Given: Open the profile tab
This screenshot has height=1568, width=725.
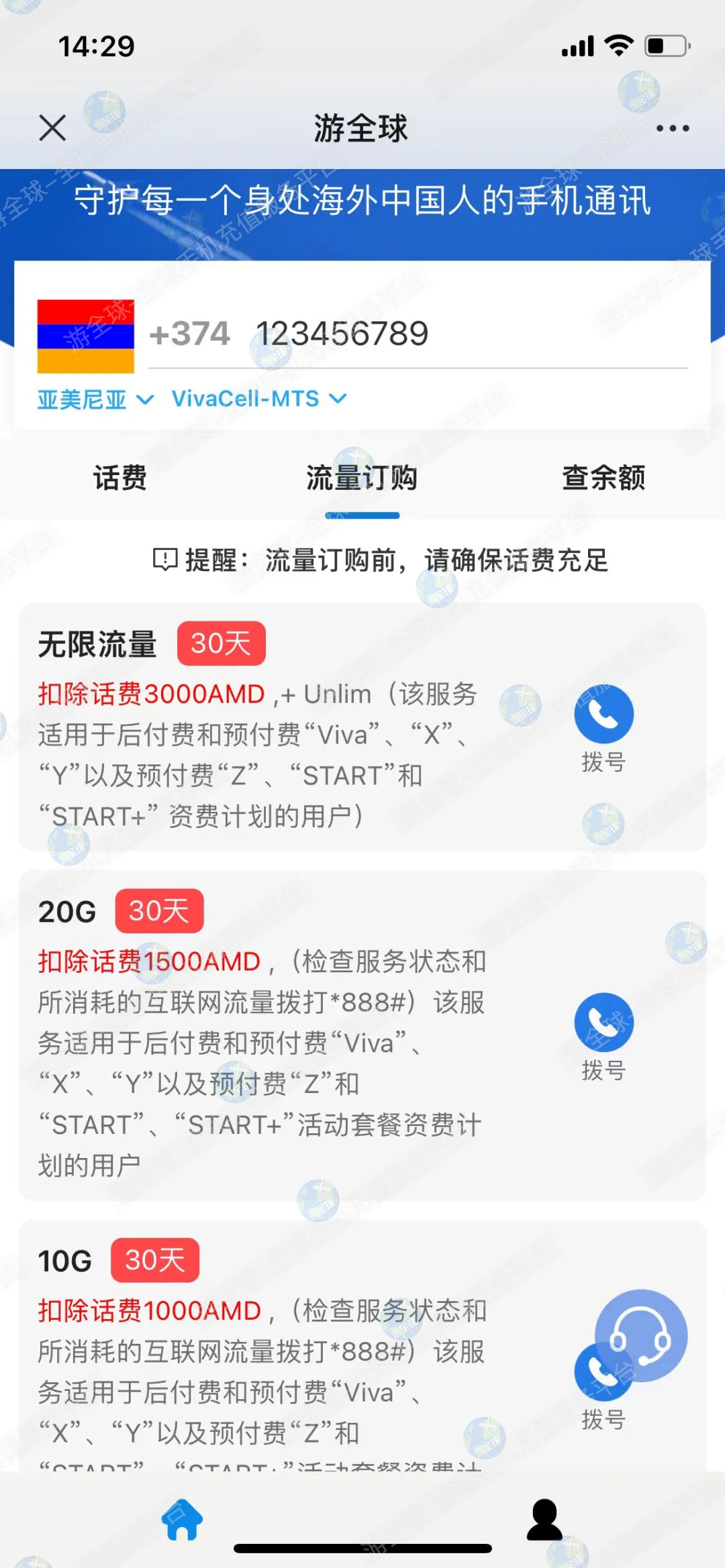Looking at the screenshot, I should [x=544, y=1519].
